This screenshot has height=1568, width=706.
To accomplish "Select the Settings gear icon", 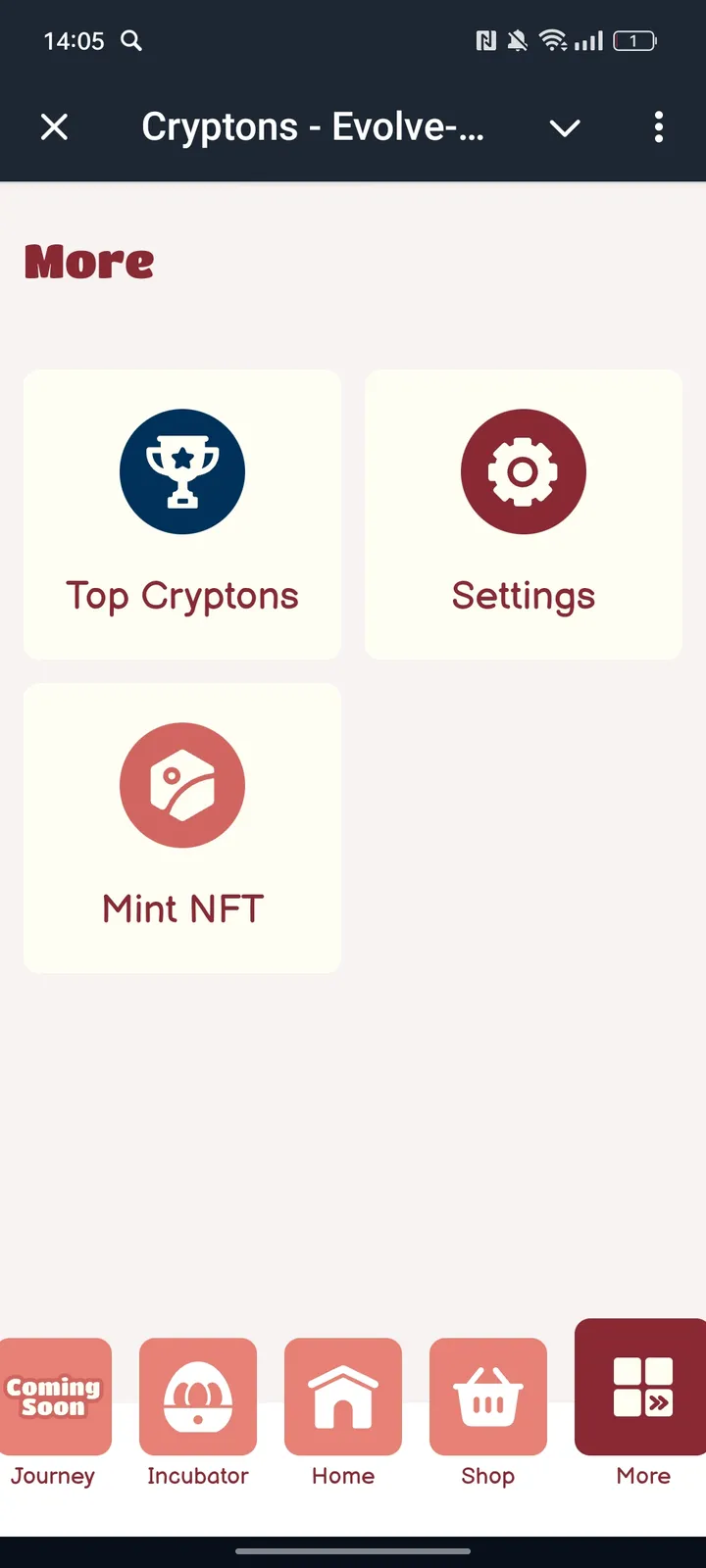I will (x=523, y=471).
